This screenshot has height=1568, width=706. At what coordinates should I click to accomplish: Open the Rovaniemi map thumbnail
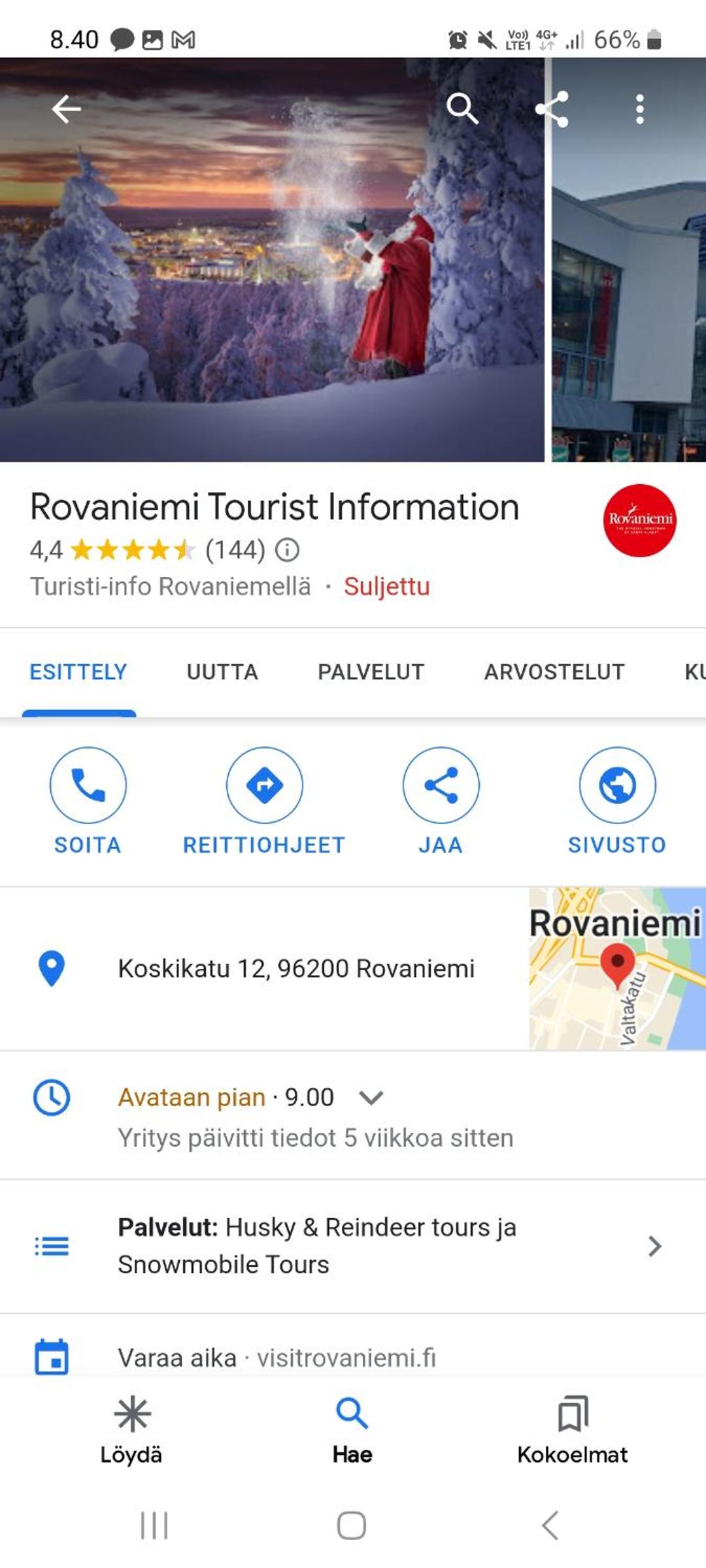[617, 968]
